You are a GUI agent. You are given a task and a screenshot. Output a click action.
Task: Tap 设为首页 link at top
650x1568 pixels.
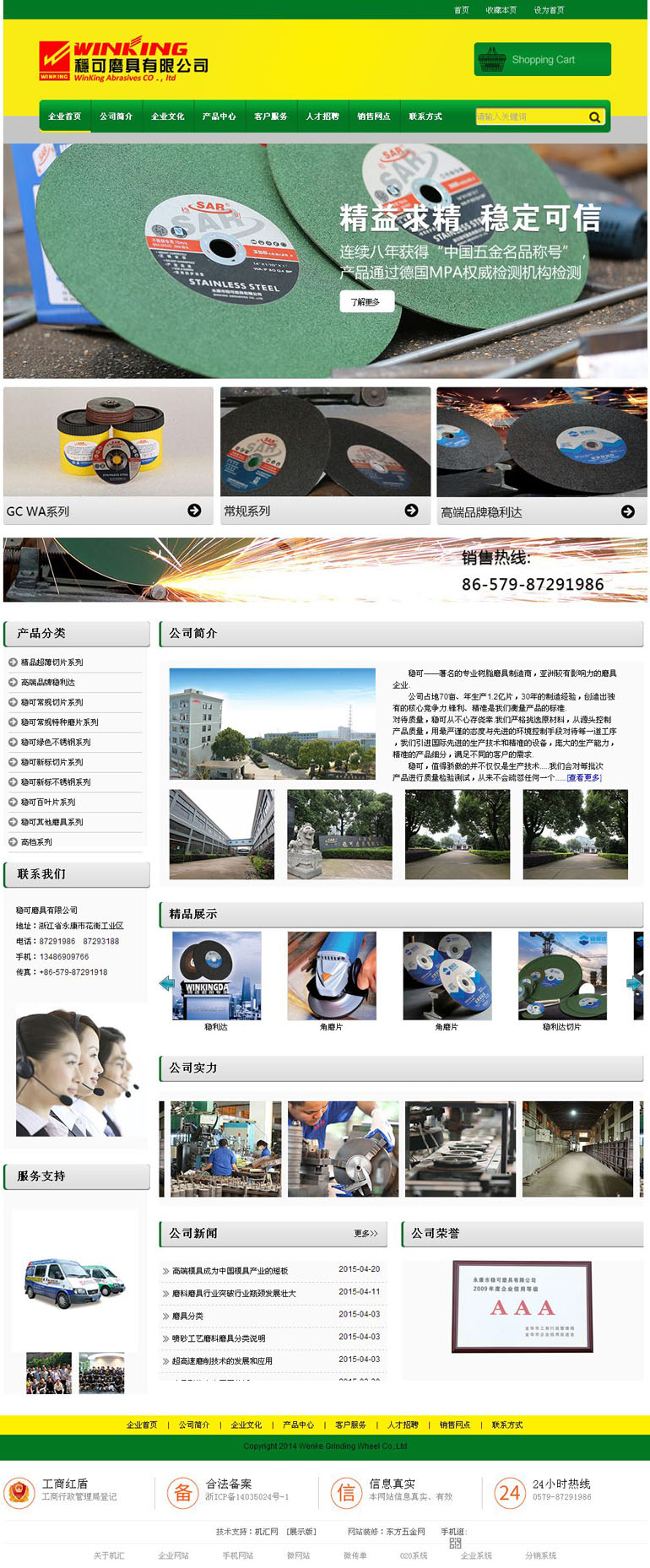pyautogui.click(x=549, y=10)
